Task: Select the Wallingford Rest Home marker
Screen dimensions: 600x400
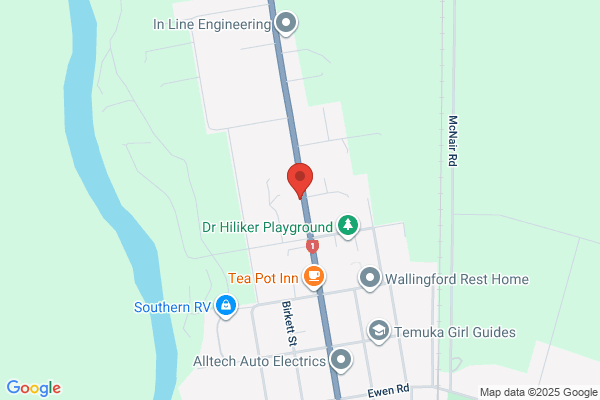Action: [x=370, y=279]
